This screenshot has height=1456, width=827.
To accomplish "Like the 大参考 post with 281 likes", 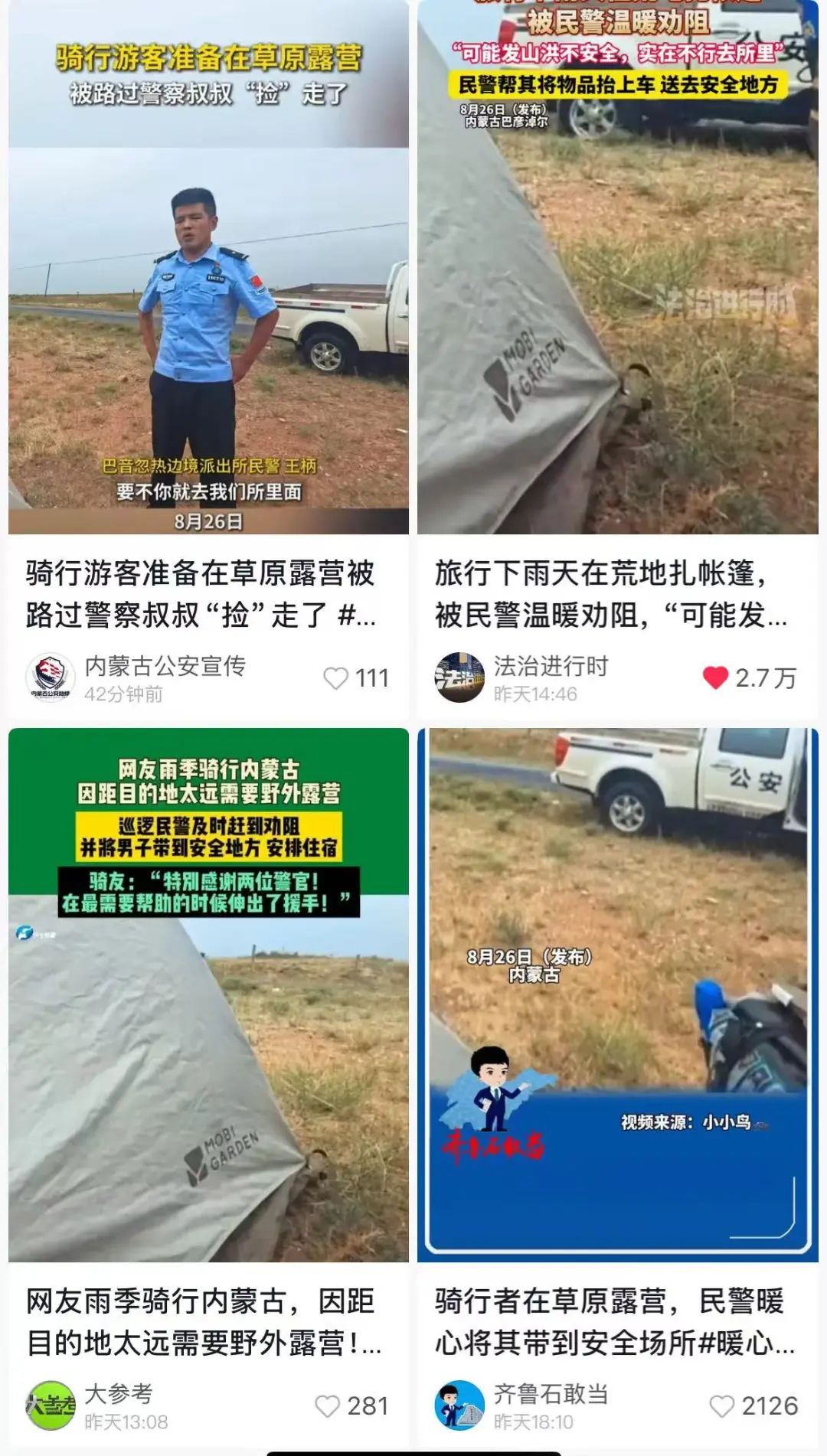I will click(x=328, y=1406).
